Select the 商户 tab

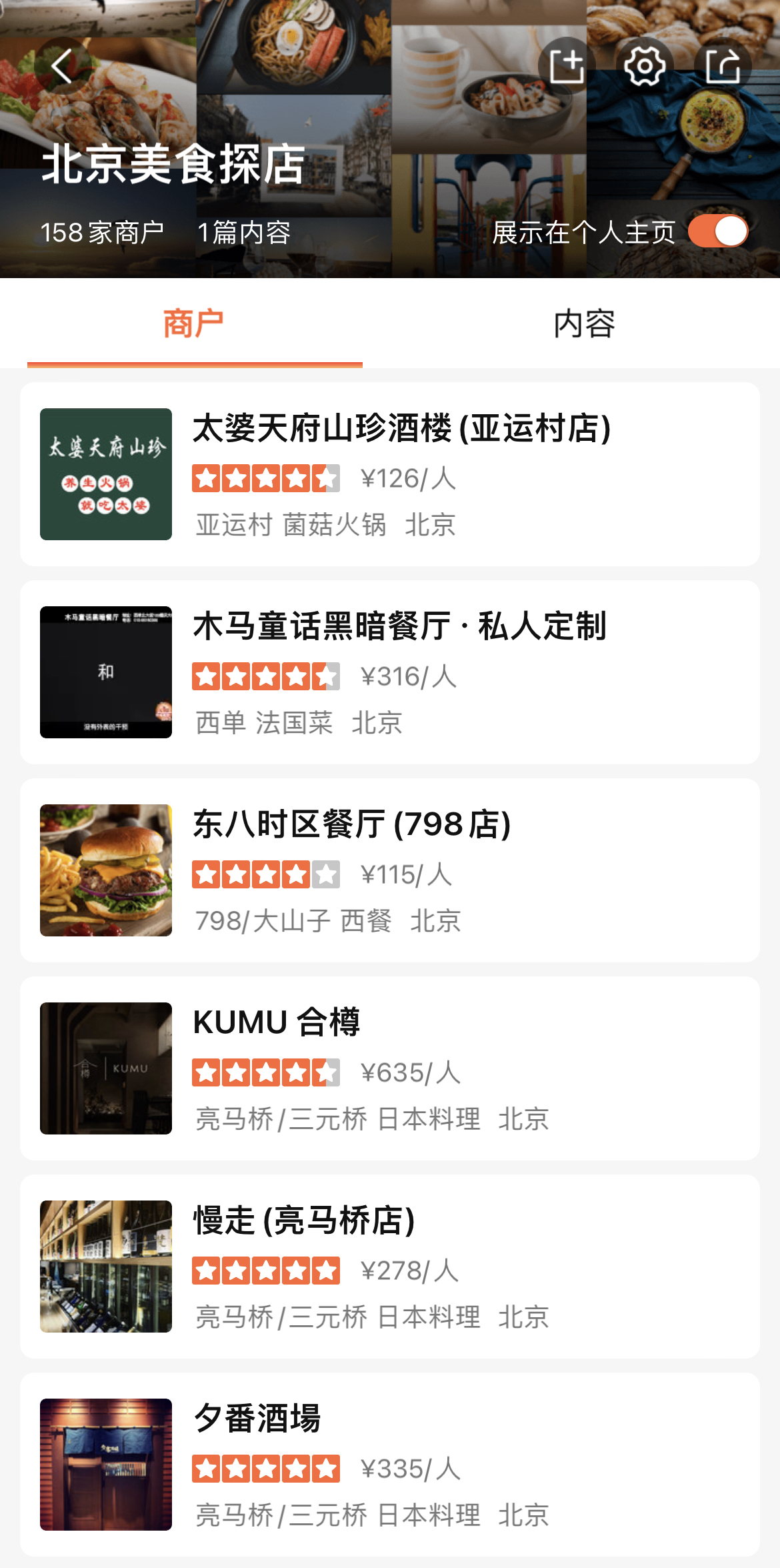(x=194, y=324)
